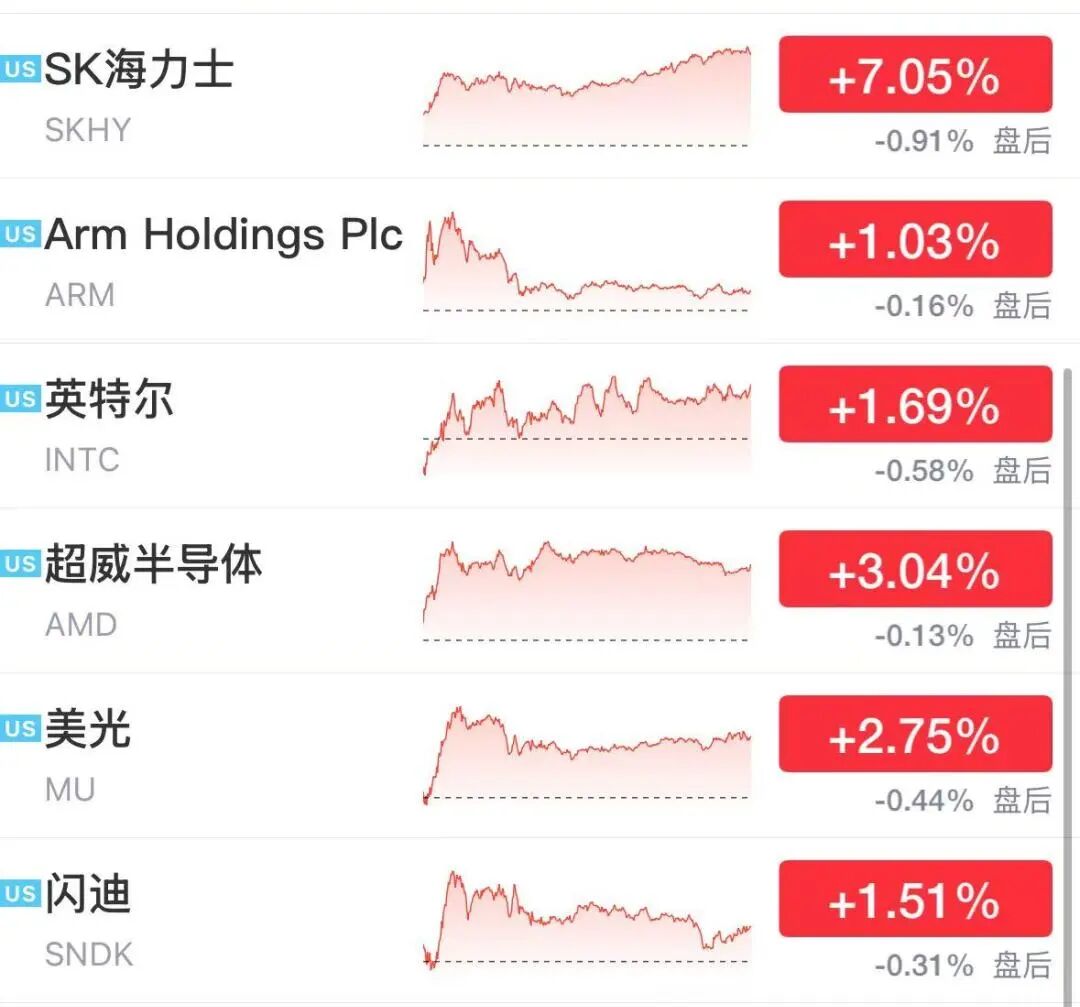Tap the +7.05% change badge for SKHY
The height and width of the screenshot is (1007, 1080).
[915, 74]
